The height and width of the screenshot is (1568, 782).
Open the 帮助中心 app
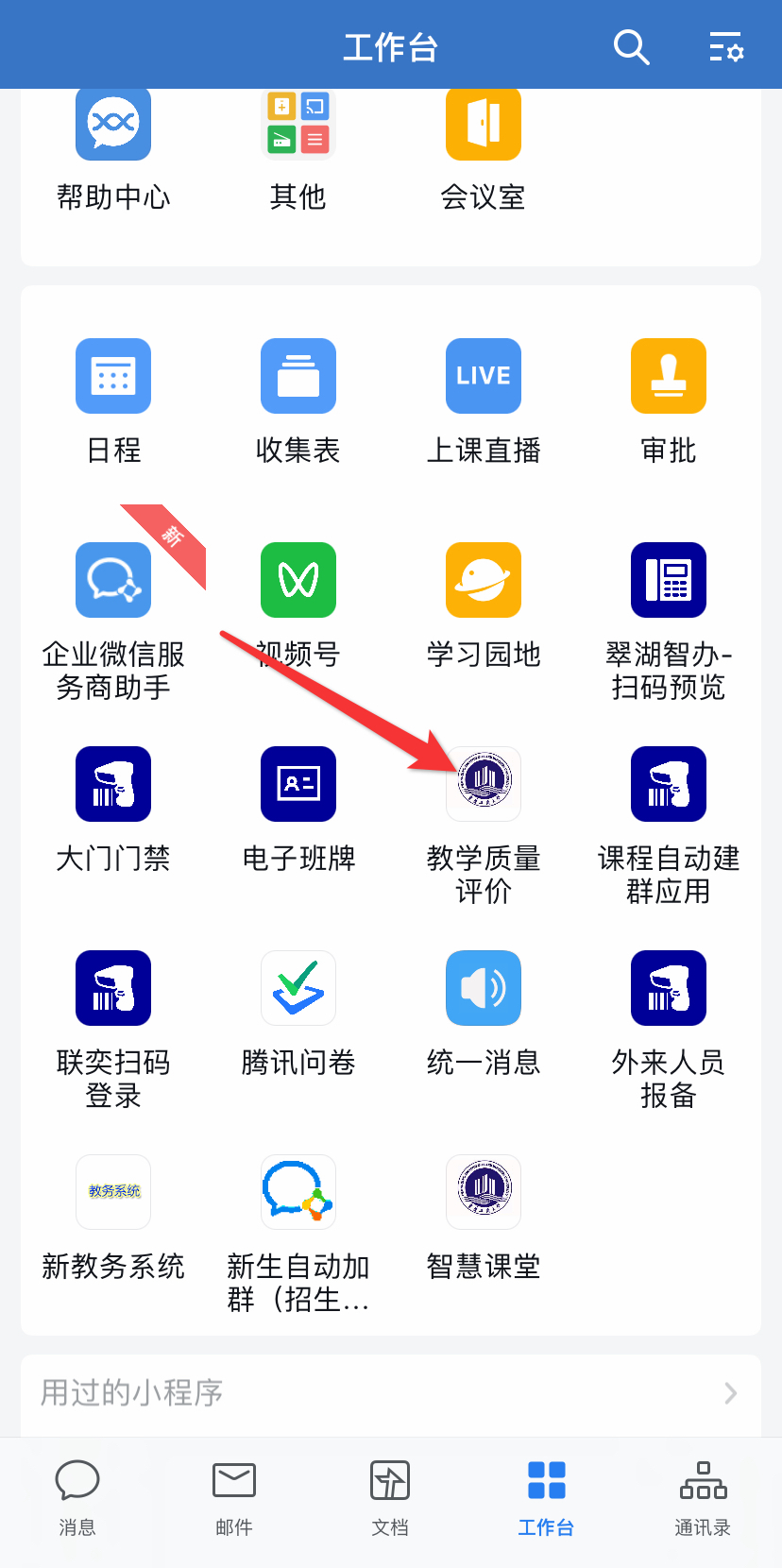click(x=113, y=123)
